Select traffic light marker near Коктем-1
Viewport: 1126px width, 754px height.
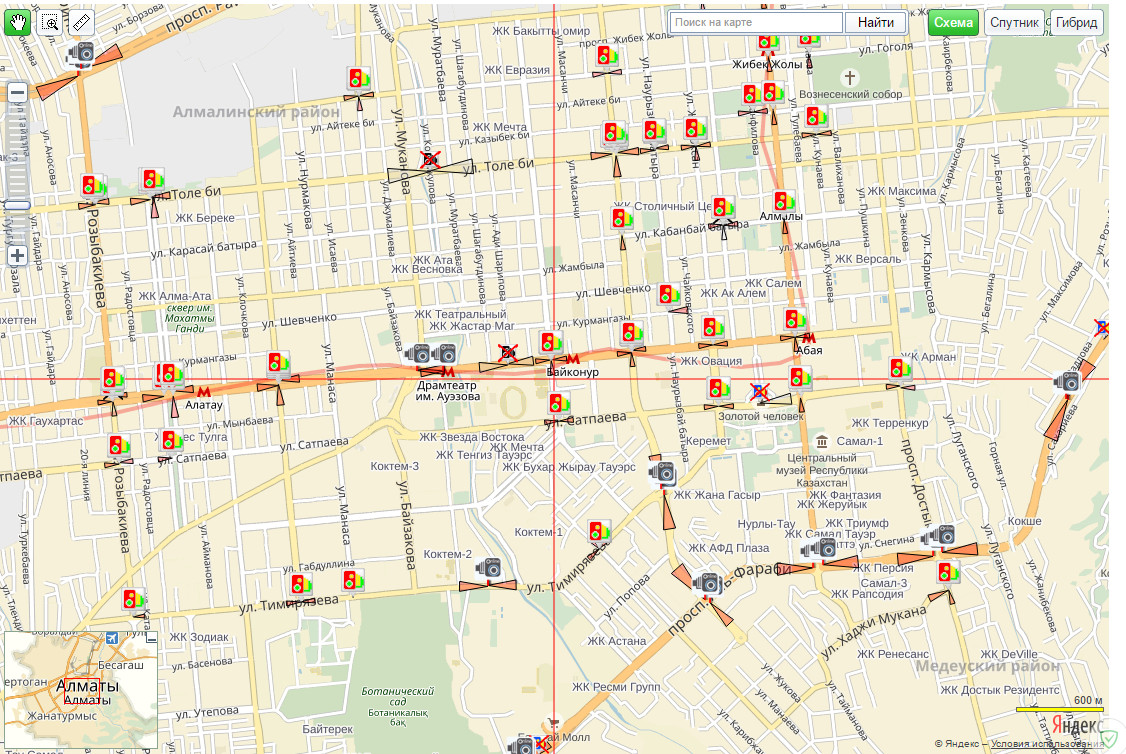pyautogui.click(x=599, y=531)
